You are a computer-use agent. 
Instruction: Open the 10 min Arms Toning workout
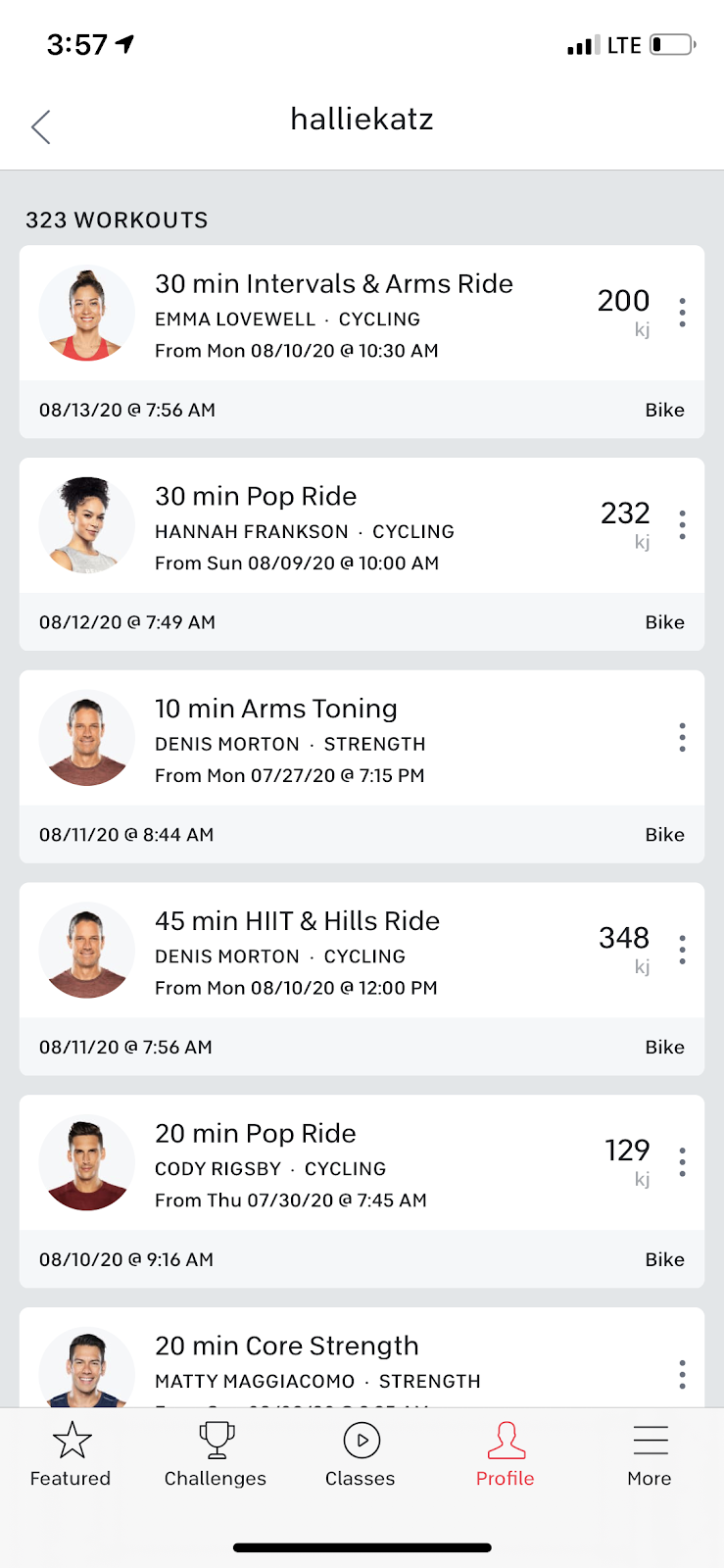click(362, 766)
